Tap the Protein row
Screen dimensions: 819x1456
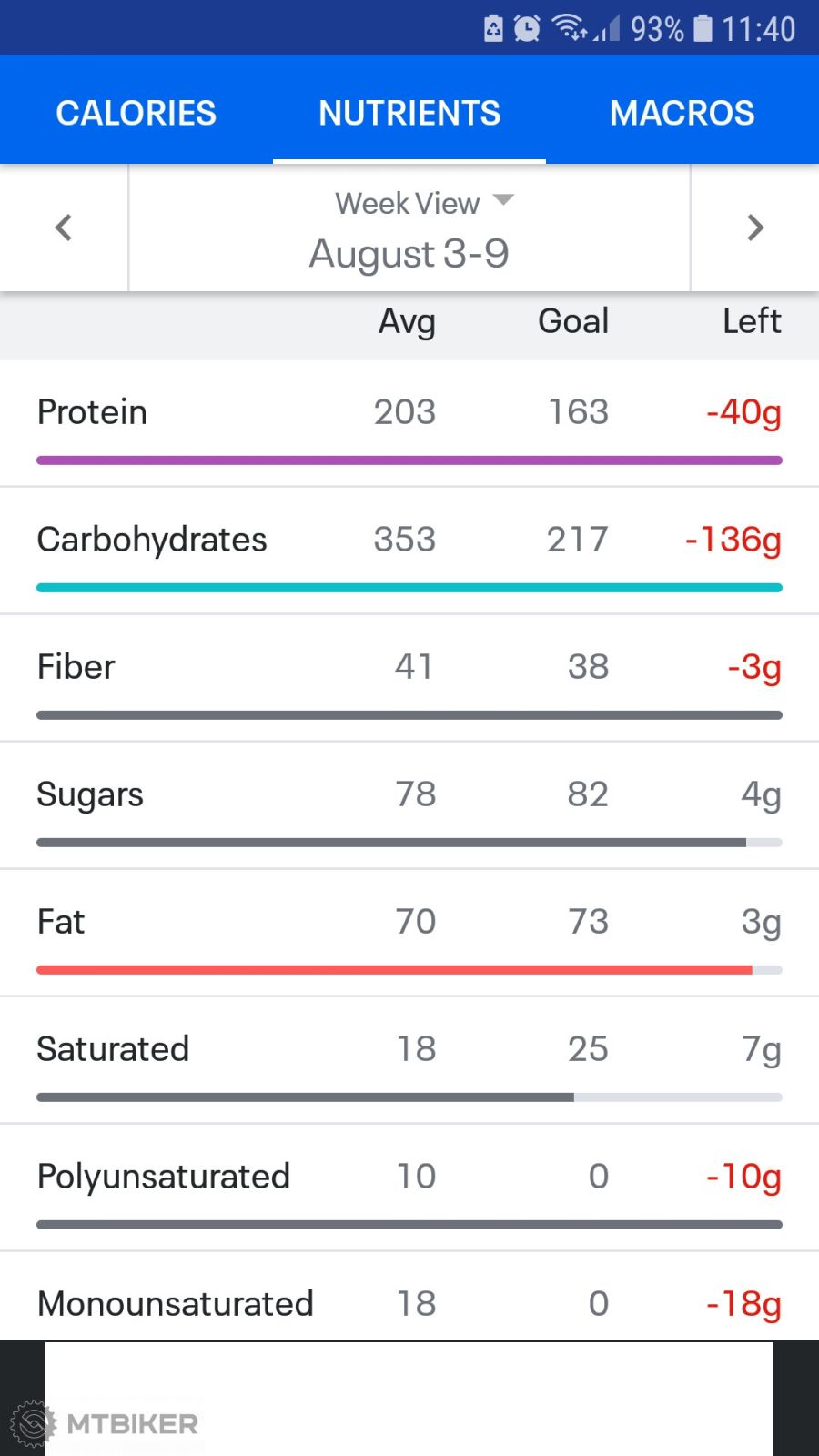tap(91, 411)
